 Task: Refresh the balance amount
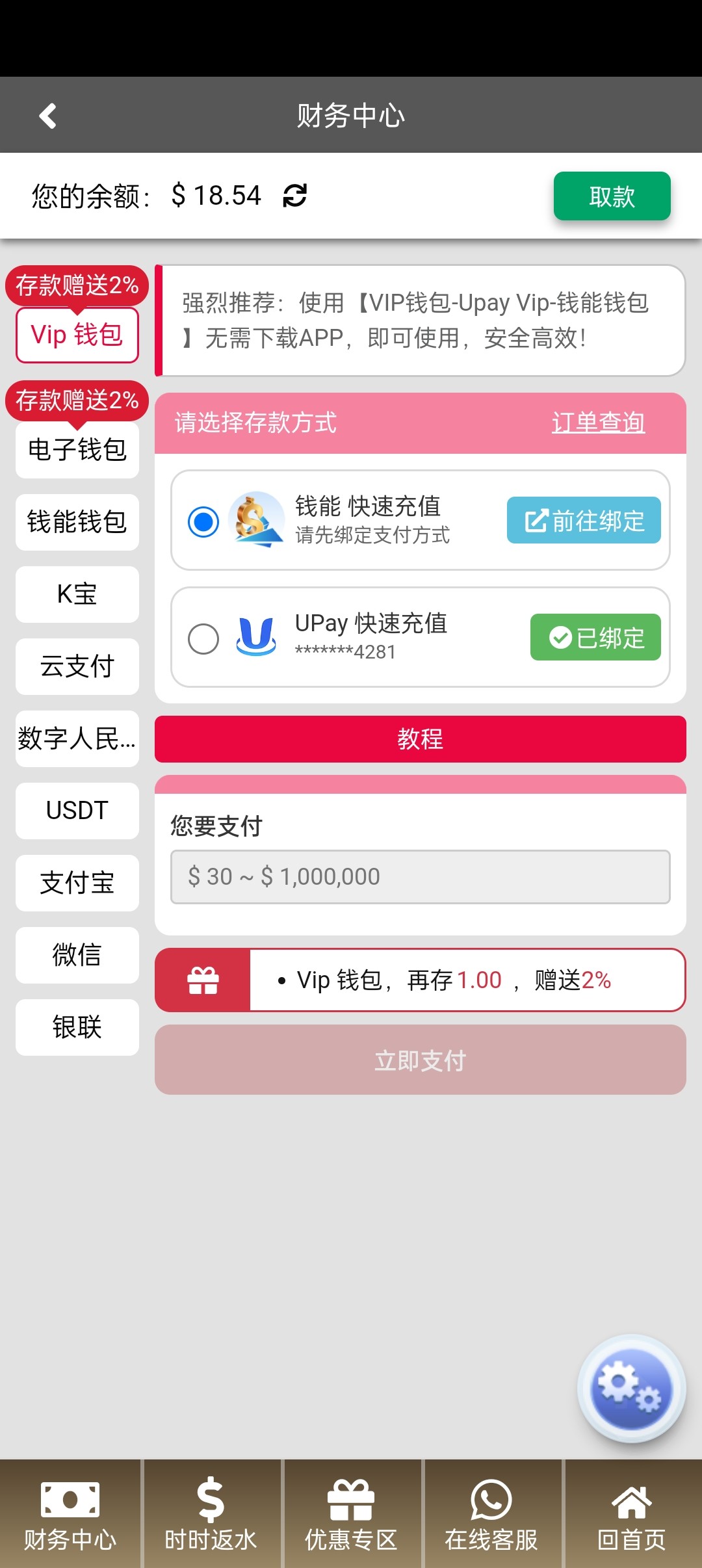[x=294, y=196]
